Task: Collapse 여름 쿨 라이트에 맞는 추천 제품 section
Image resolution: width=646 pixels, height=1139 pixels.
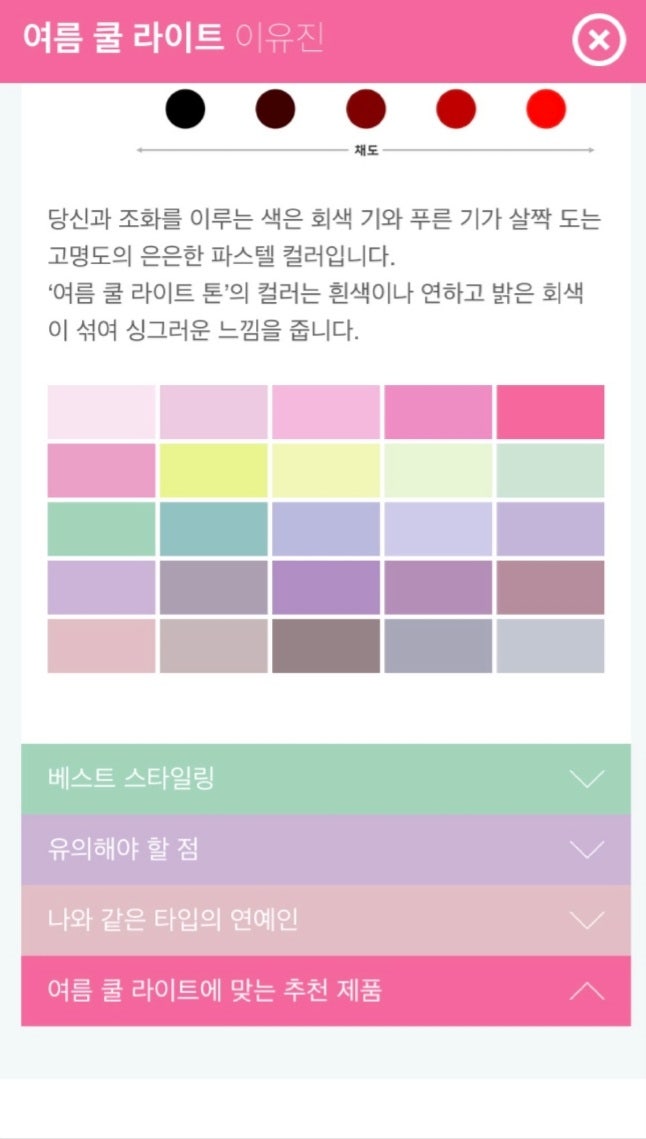Action: pyautogui.click(x=325, y=991)
